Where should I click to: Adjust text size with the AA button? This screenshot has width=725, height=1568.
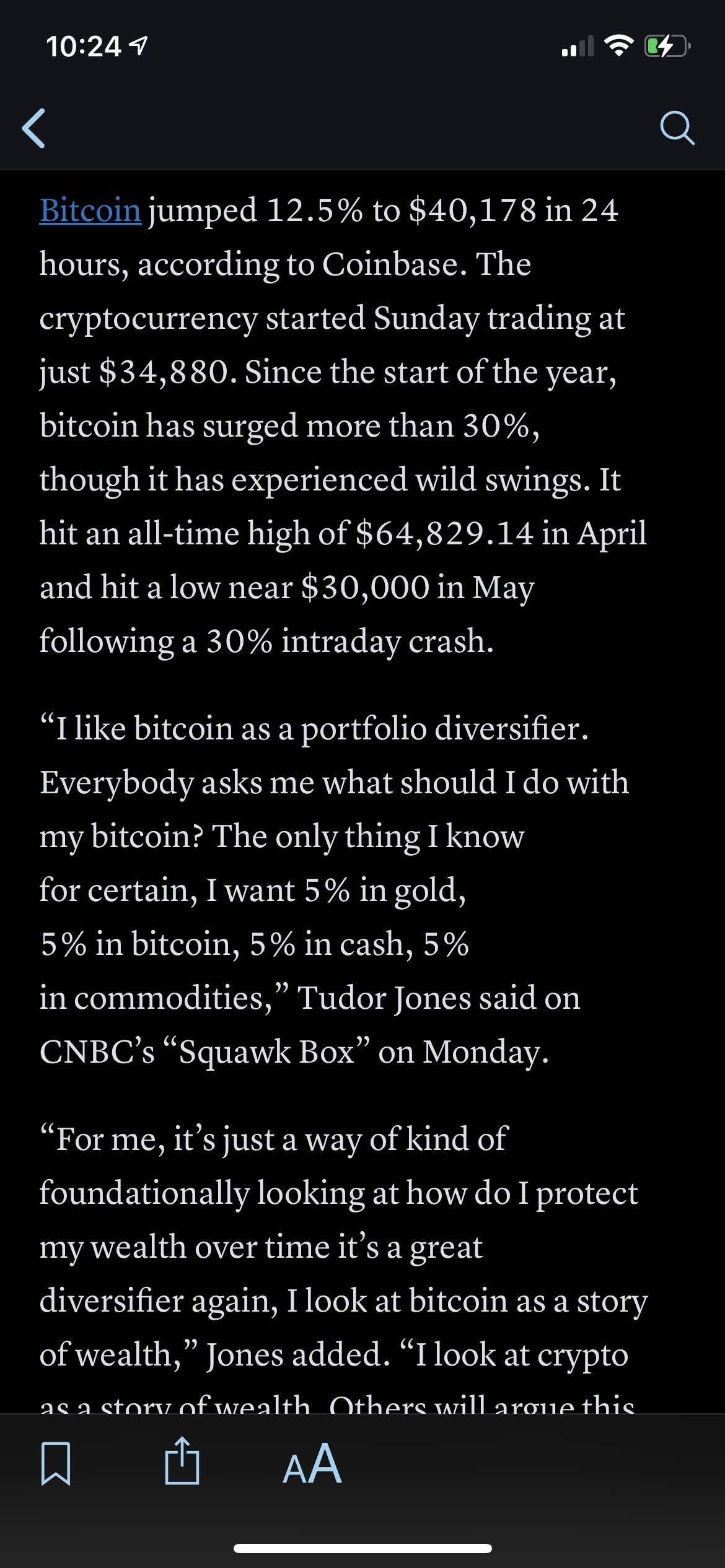point(312,1464)
